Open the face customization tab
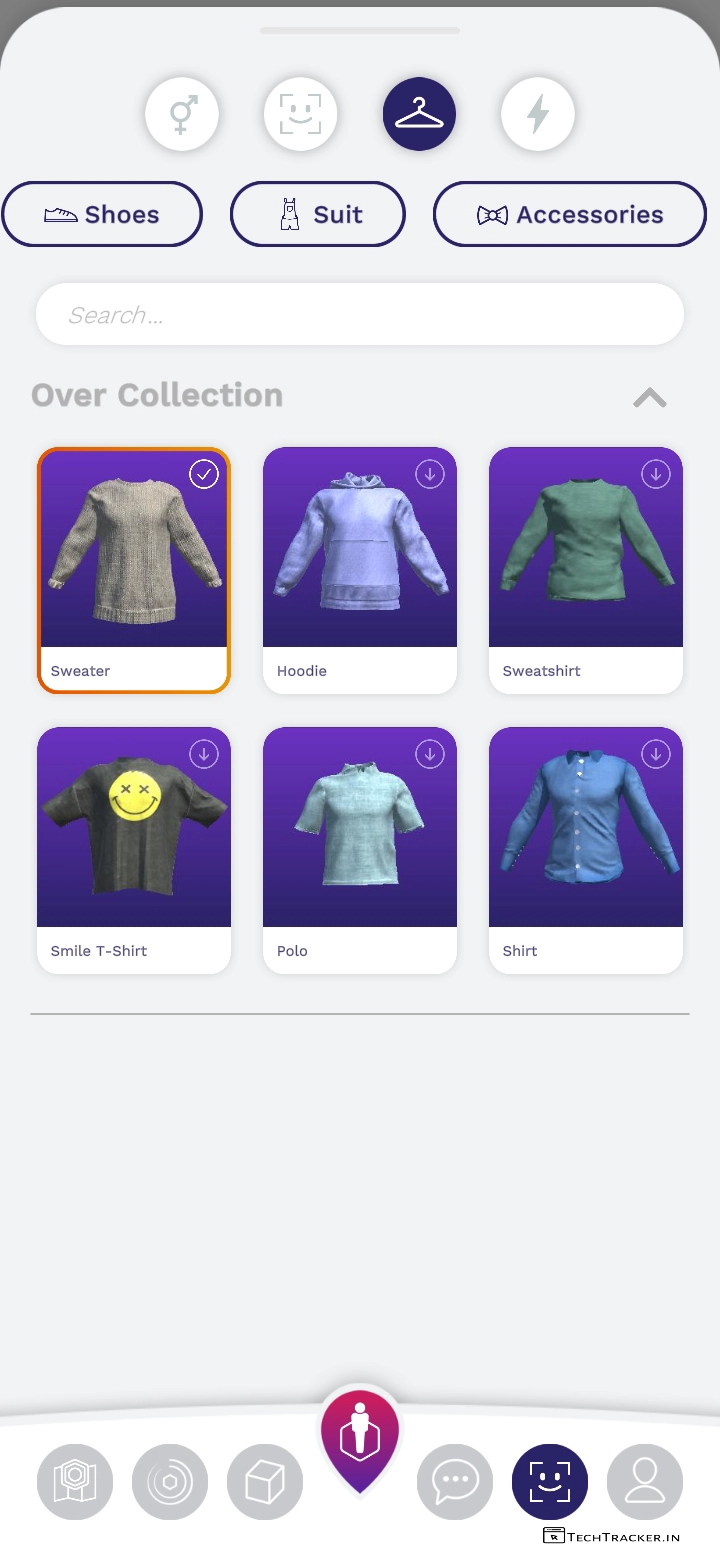The height and width of the screenshot is (1561, 720). point(301,114)
